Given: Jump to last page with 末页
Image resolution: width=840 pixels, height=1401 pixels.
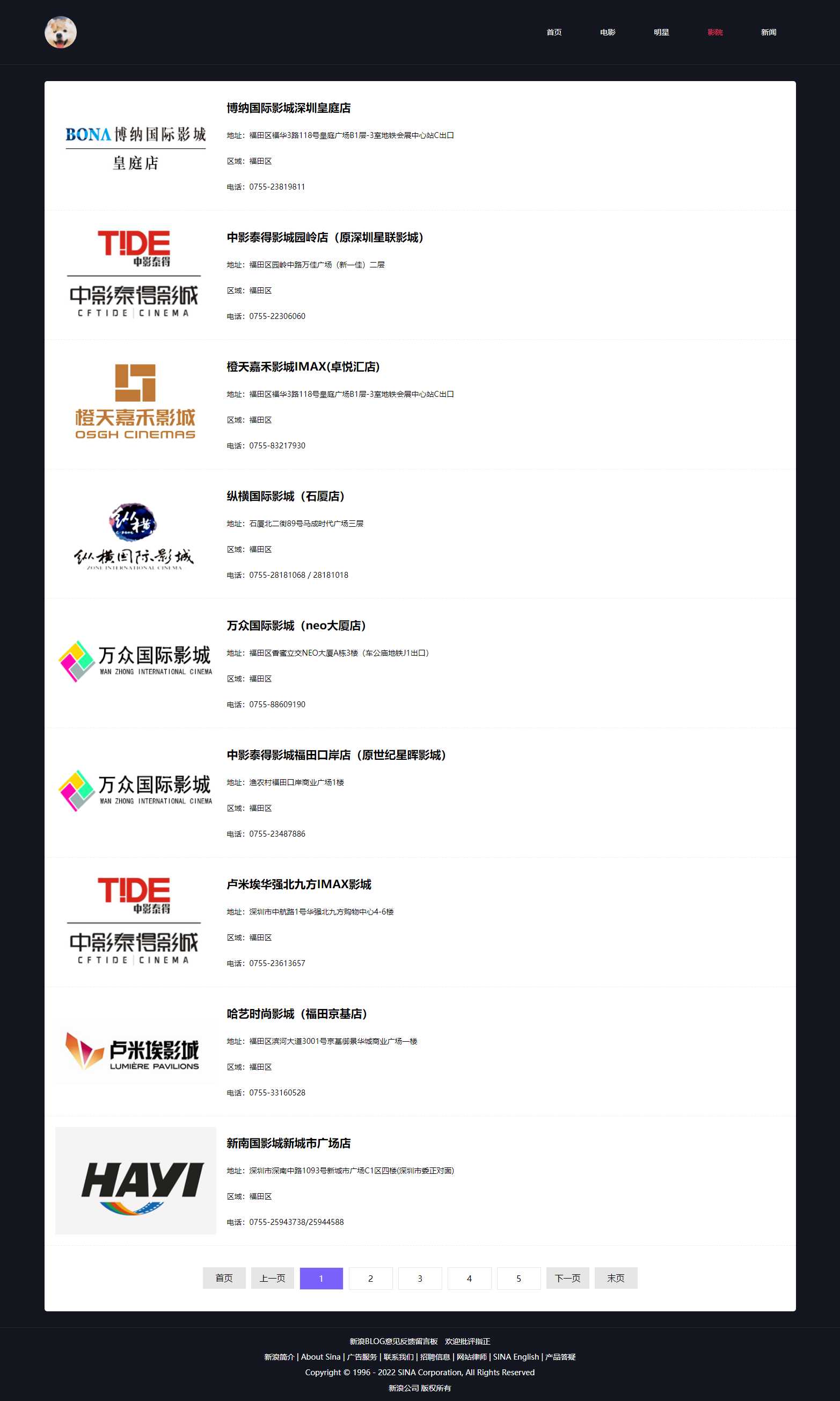Looking at the screenshot, I should pyautogui.click(x=615, y=1278).
